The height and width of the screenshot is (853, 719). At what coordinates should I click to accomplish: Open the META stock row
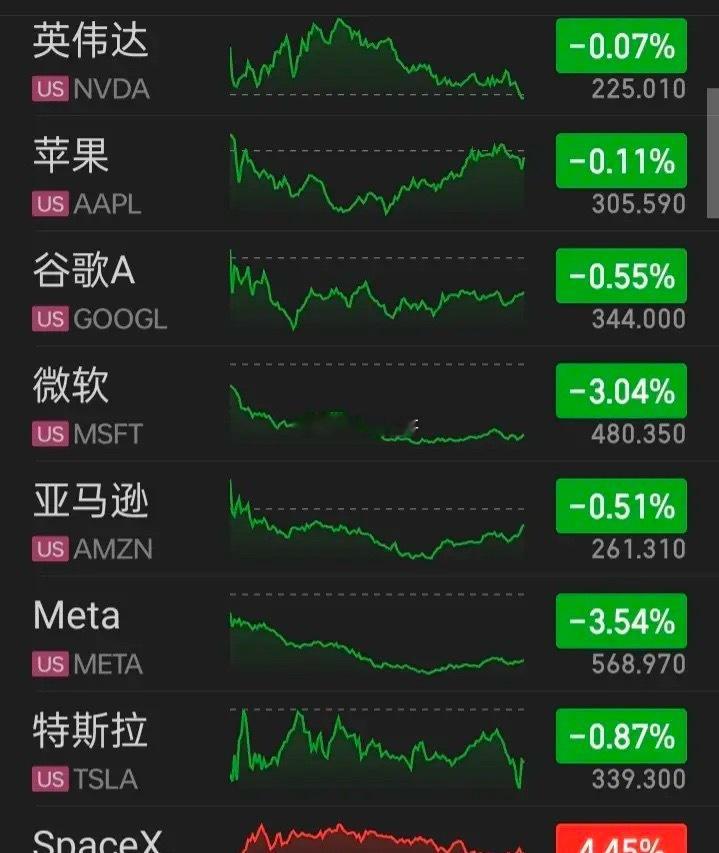pos(360,634)
